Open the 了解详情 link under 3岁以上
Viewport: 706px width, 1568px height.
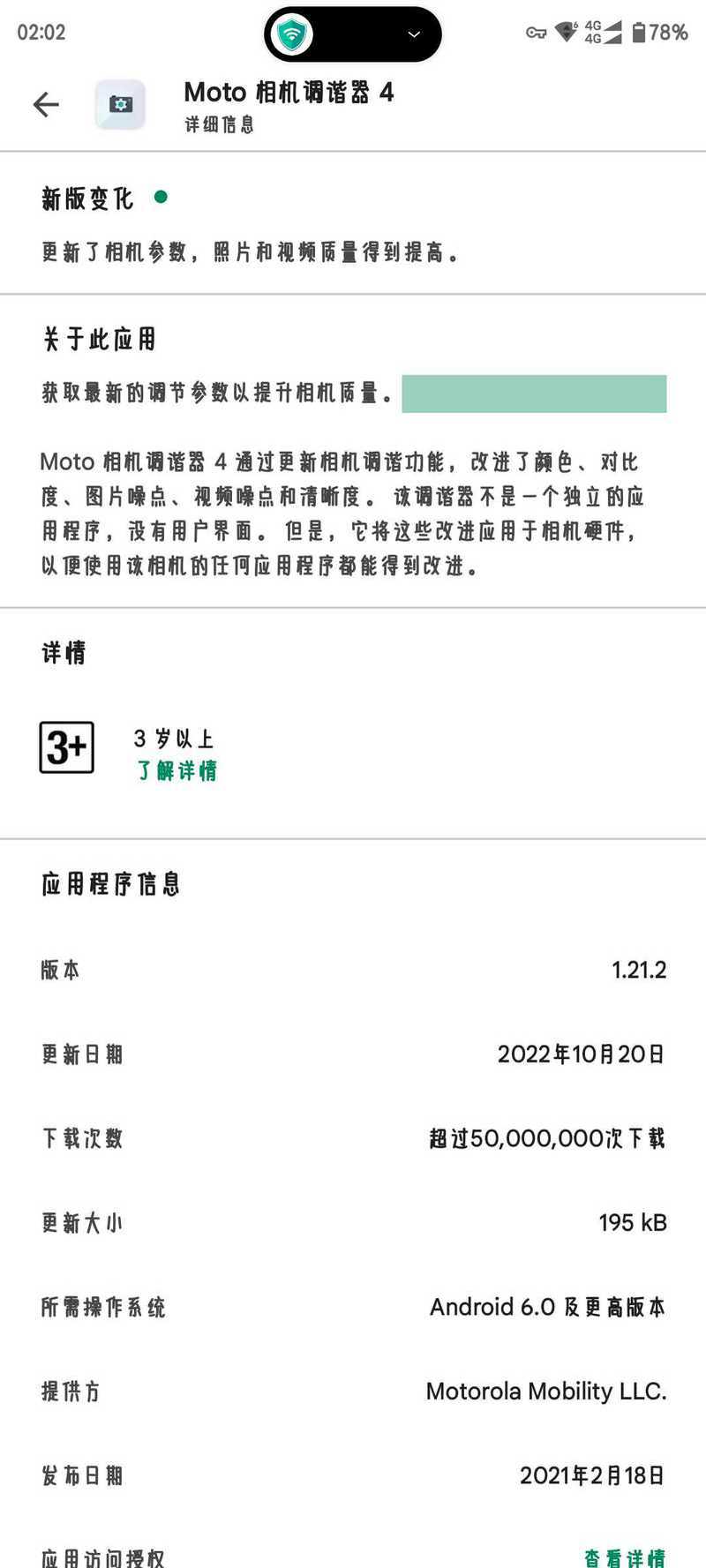click(x=176, y=770)
